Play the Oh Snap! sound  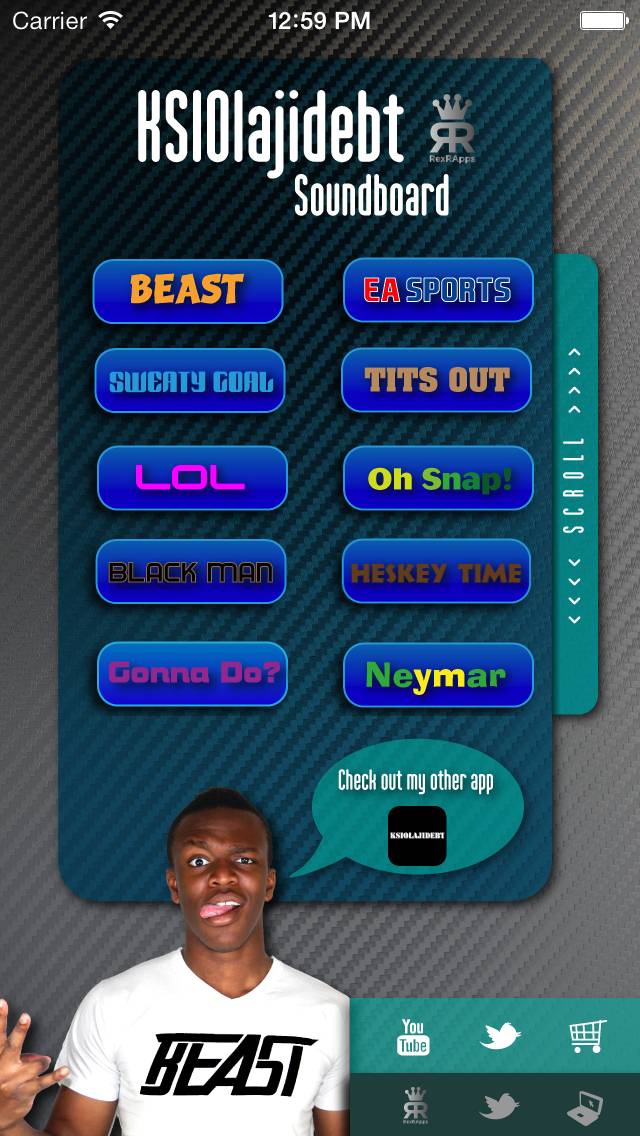click(x=438, y=478)
